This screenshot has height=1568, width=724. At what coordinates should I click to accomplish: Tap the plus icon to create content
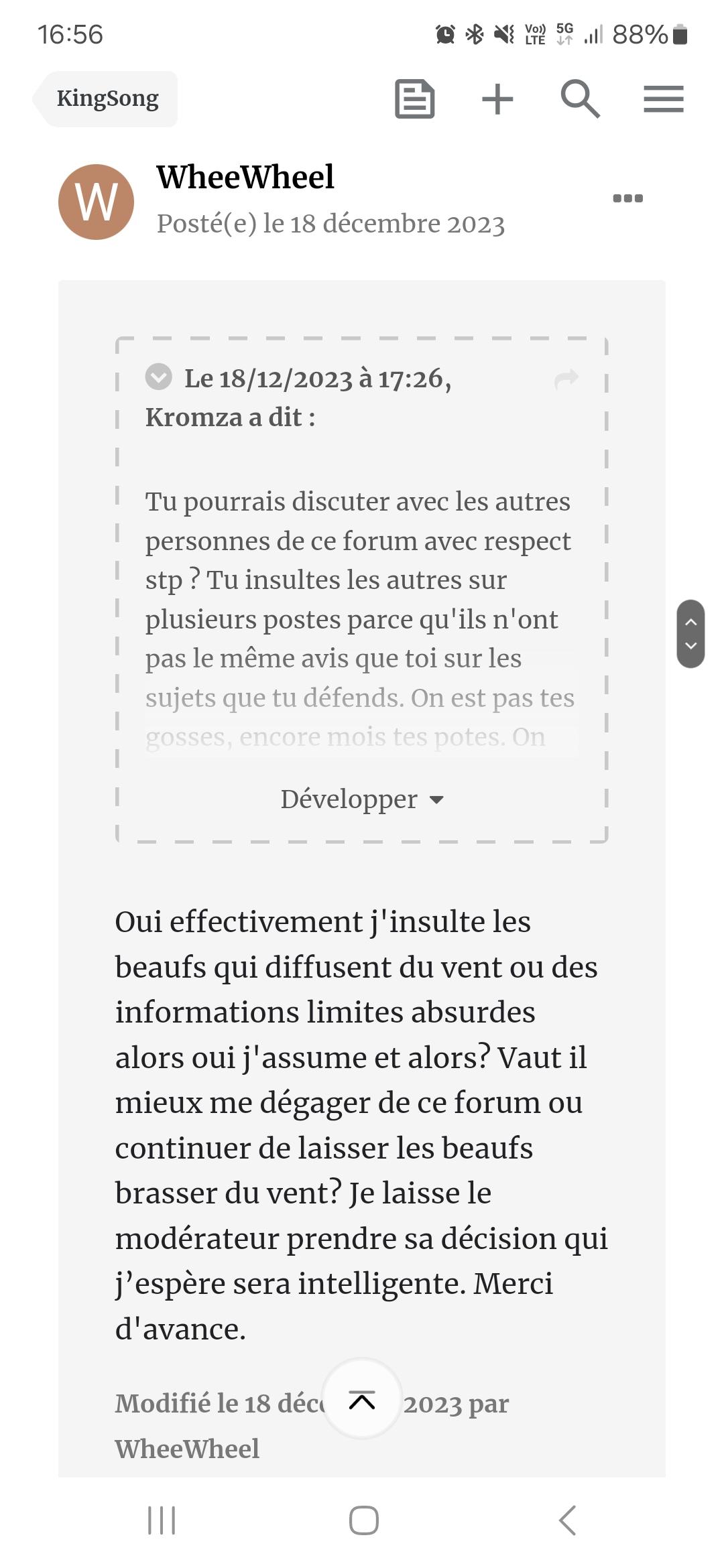tap(497, 99)
